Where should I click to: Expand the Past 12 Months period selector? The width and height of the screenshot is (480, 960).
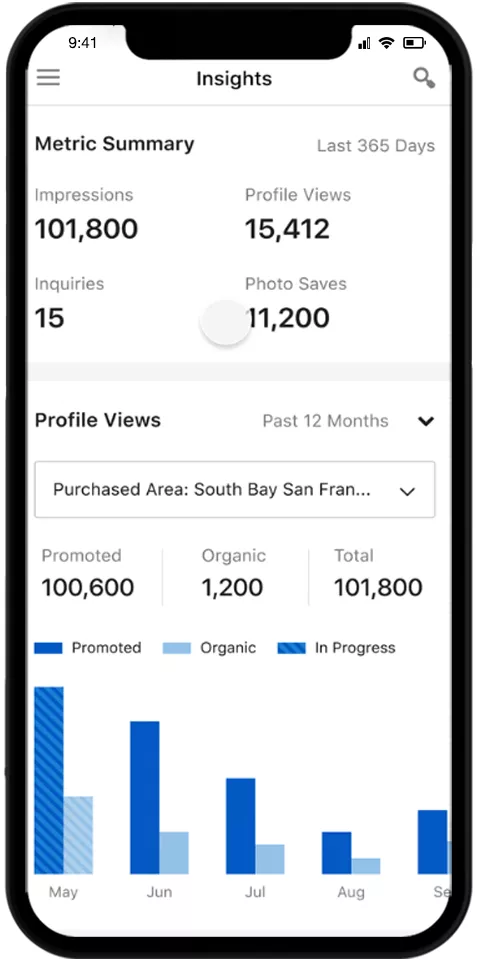(x=348, y=421)
